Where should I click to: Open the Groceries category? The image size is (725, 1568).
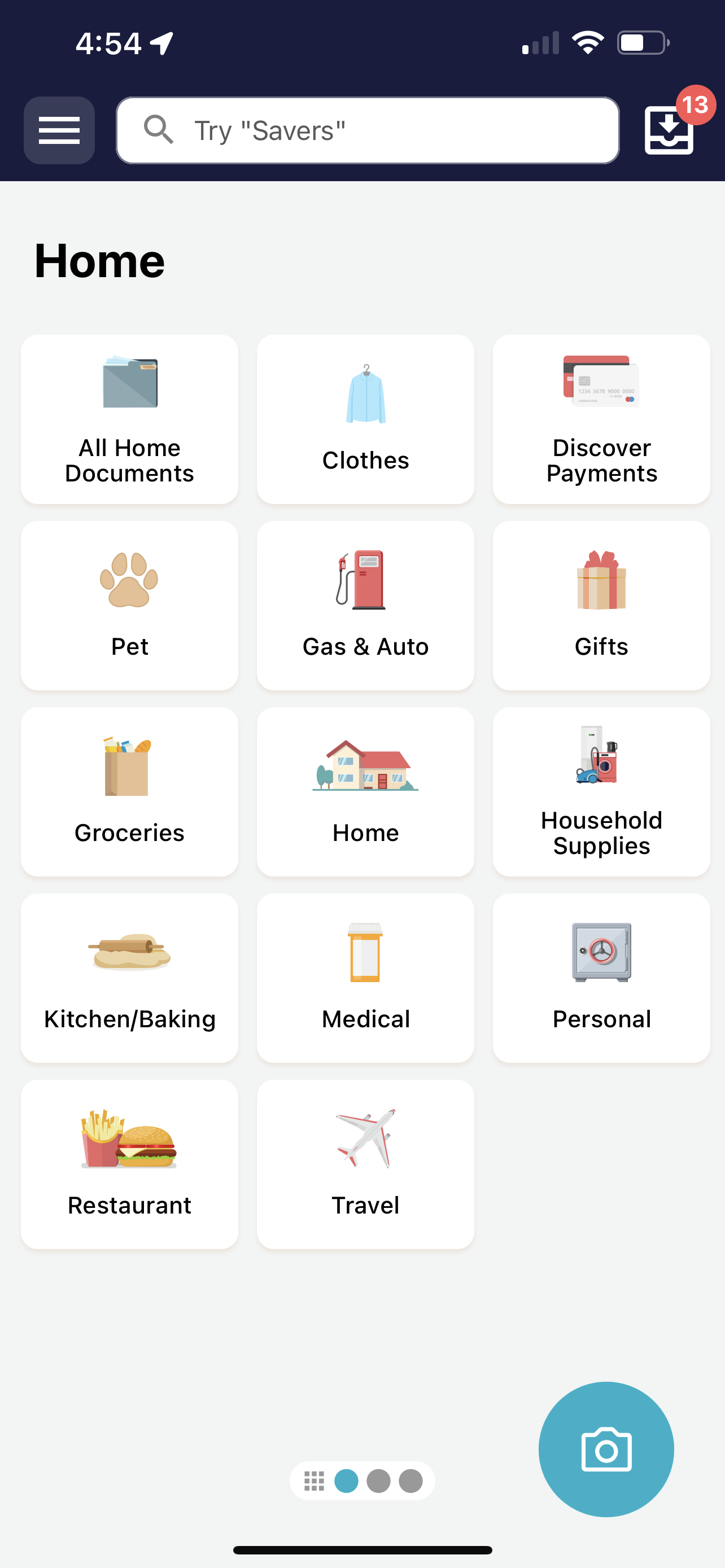(x=128, y=792)
